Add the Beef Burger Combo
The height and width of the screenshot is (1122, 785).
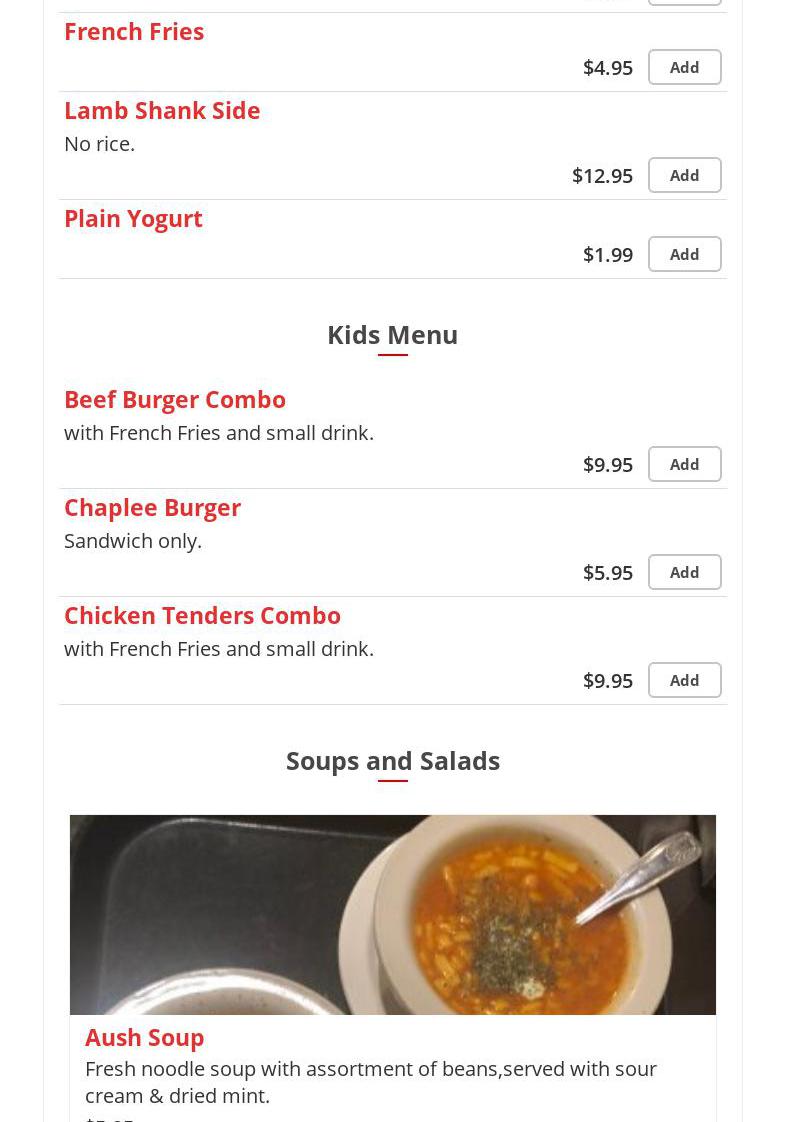684,464
